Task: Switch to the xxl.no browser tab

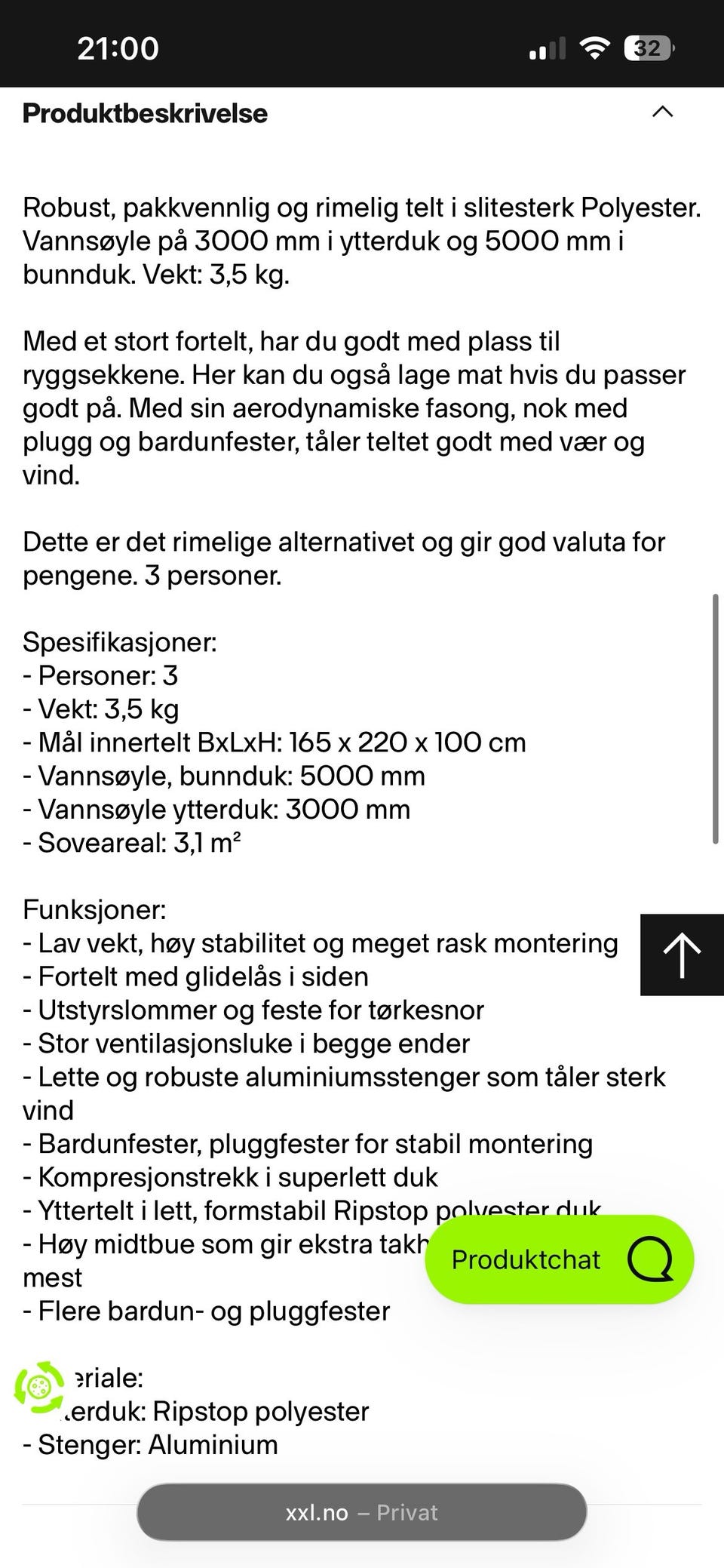Action: pyautogui.click(x=360, y=1512)
